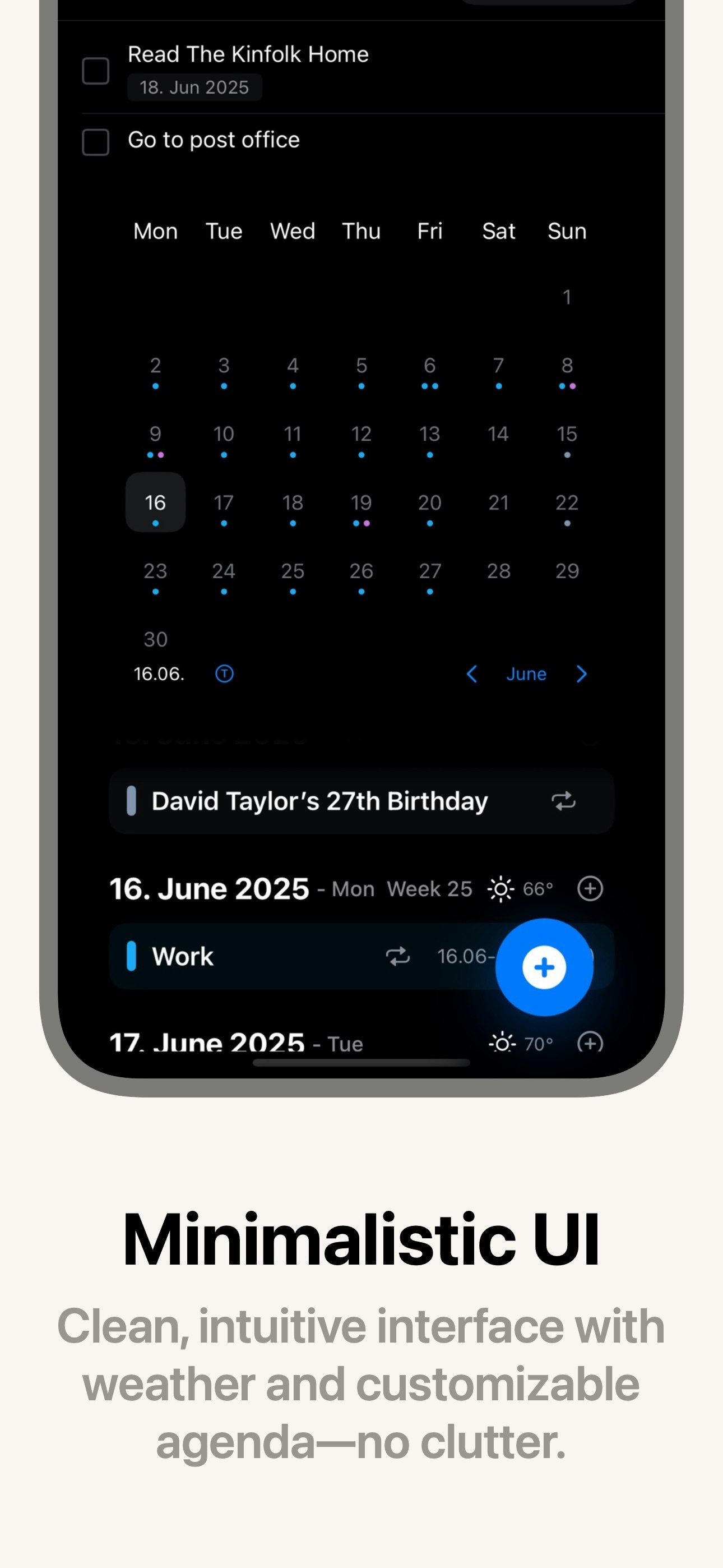723x1568 pixels.
Task: Check off the Read The Kinfolk Home task
Action: click(95, 71)
